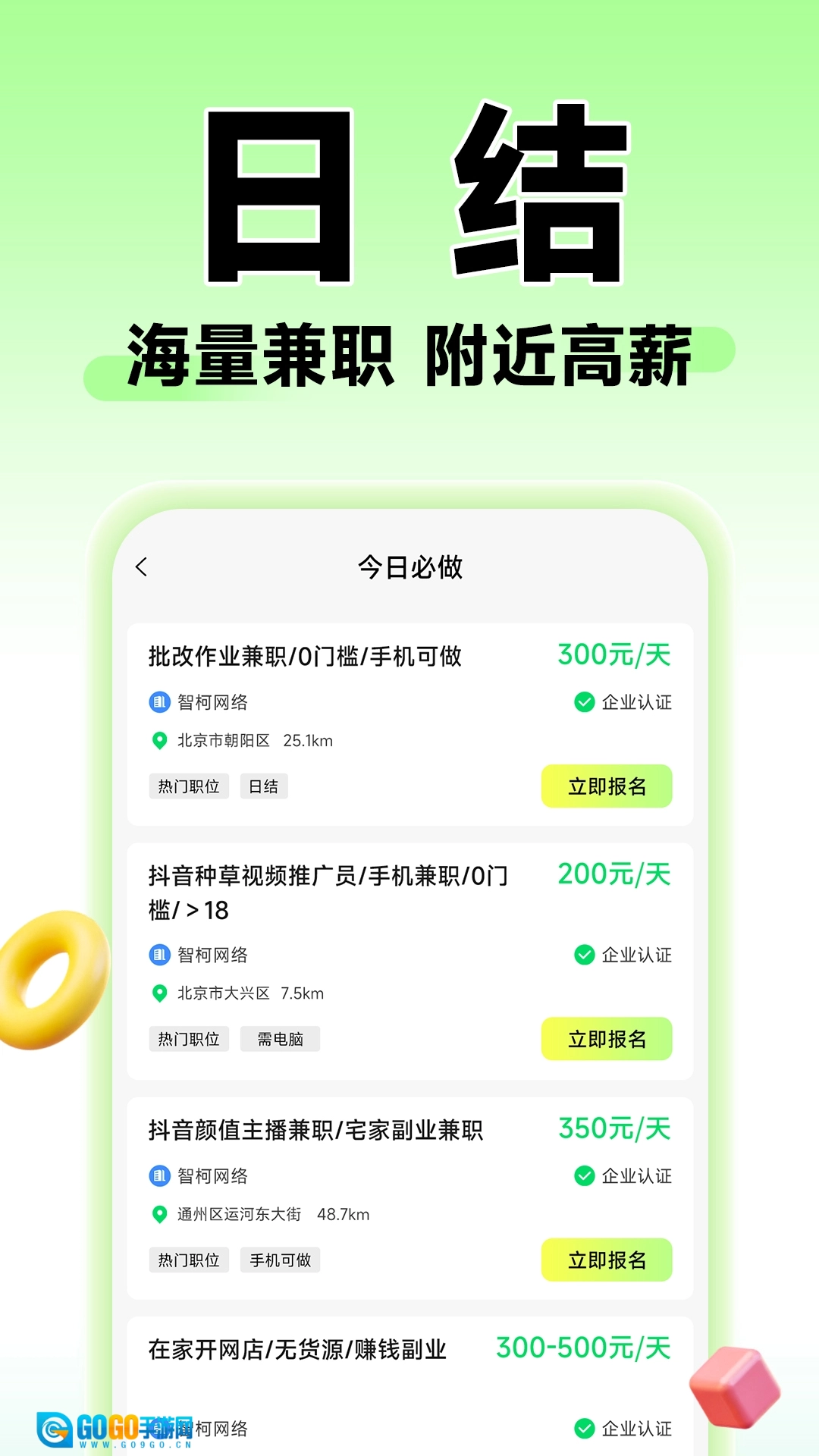Toggle the 手机可做 tag on third listing
Viewport: 819px width, 1456px height.
[280, 1260]
